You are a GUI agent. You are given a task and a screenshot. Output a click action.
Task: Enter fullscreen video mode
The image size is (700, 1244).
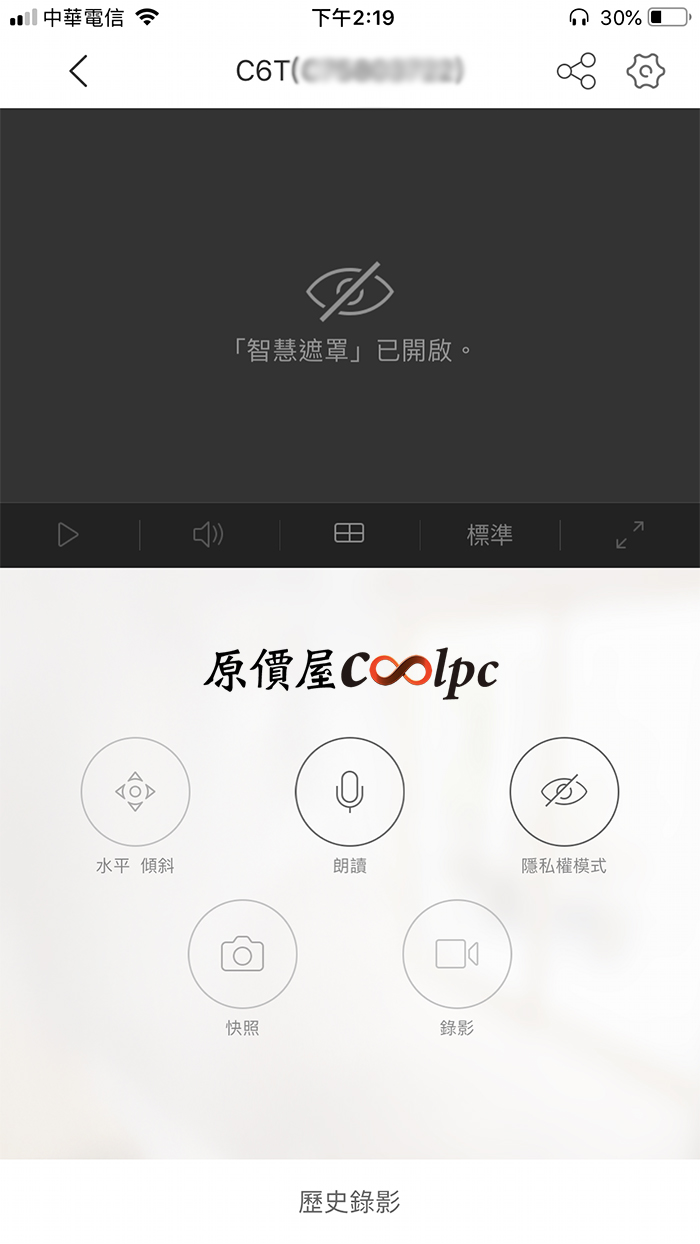[x=630, y=535]
